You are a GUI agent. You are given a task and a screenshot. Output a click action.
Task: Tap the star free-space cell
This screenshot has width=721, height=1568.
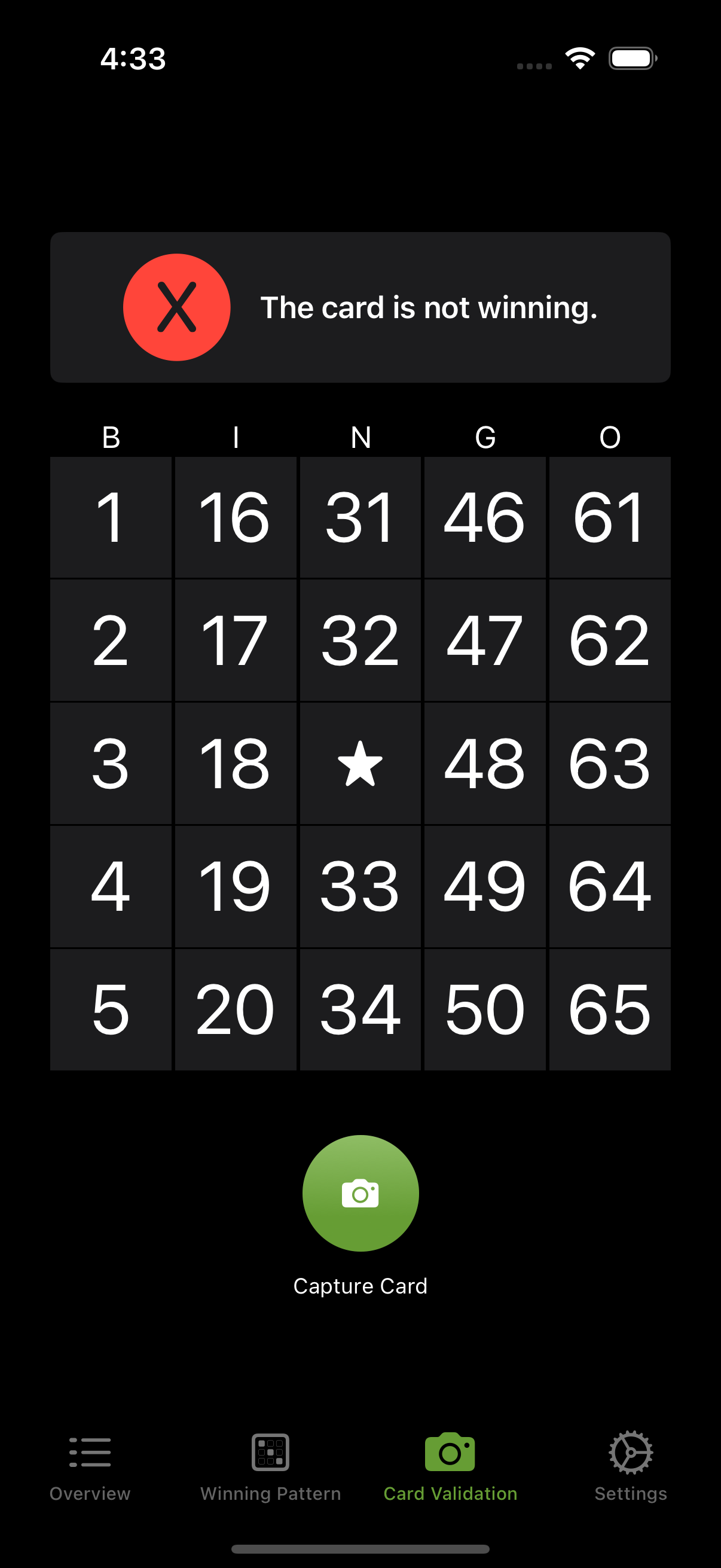pos(360,763)
